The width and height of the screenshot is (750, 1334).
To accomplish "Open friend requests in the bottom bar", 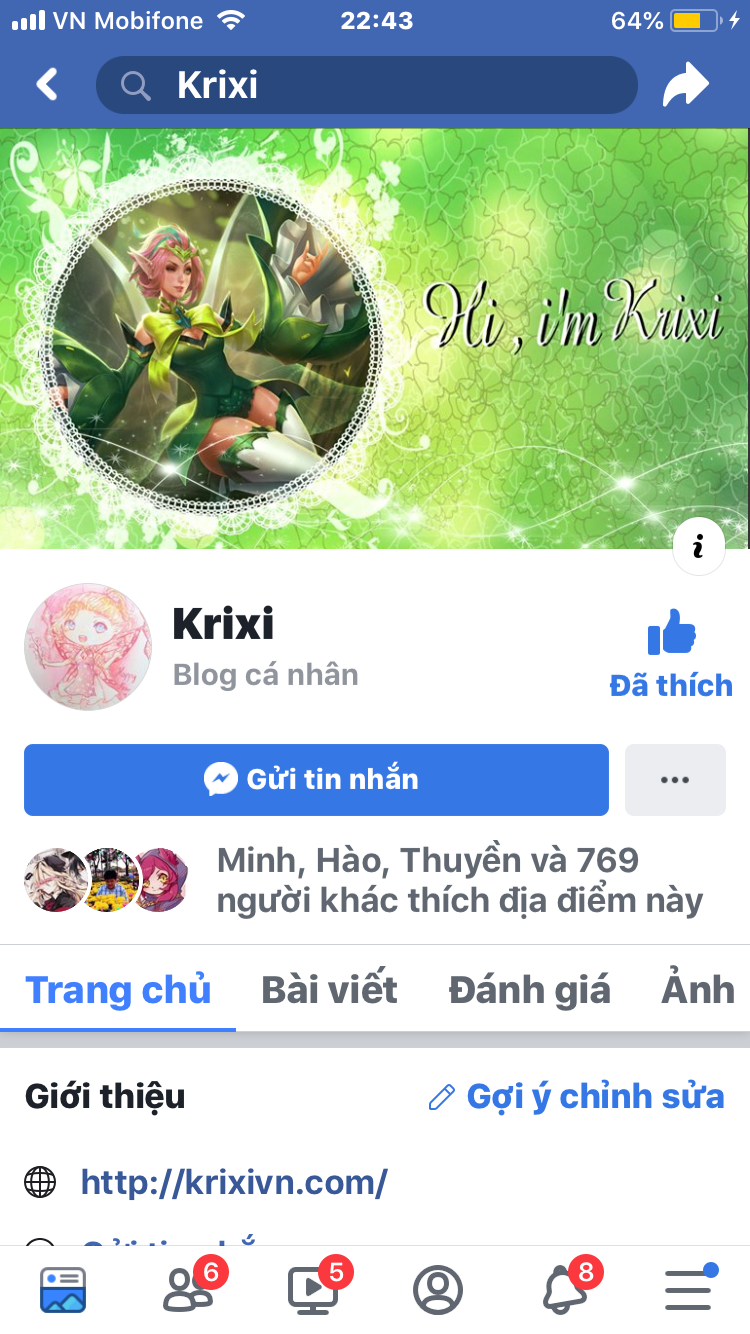I will tap(190, 1288).
